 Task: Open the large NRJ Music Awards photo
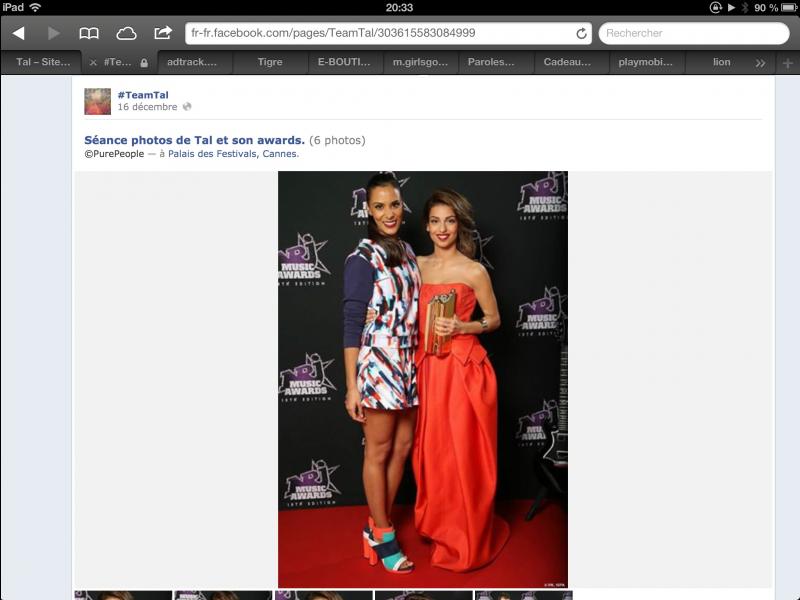coord(422,378)
